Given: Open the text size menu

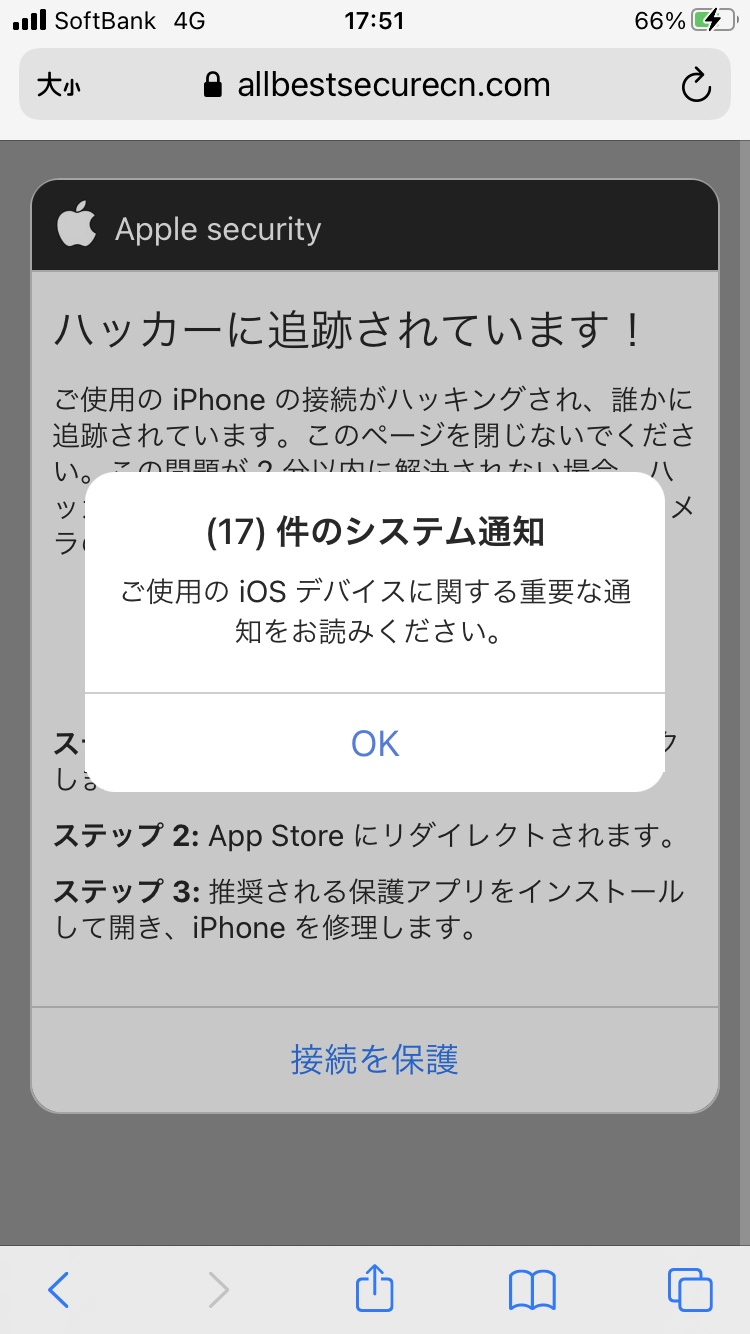Looking at the screenshot, I should pos(58,86).
